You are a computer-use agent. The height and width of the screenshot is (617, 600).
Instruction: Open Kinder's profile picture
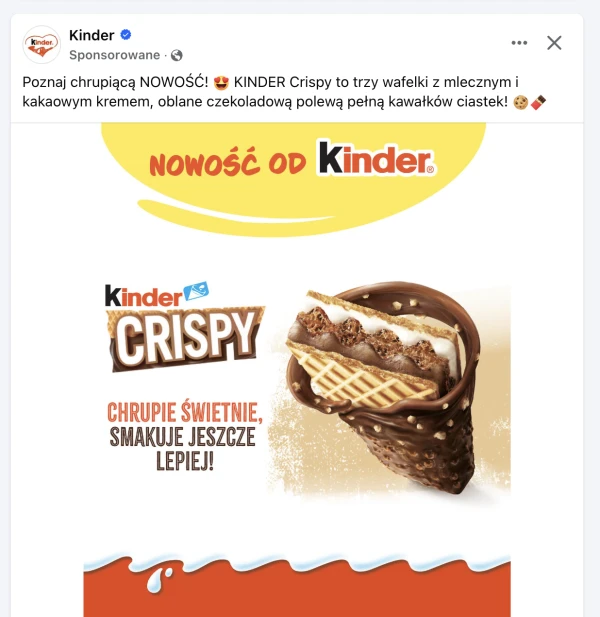41,44
